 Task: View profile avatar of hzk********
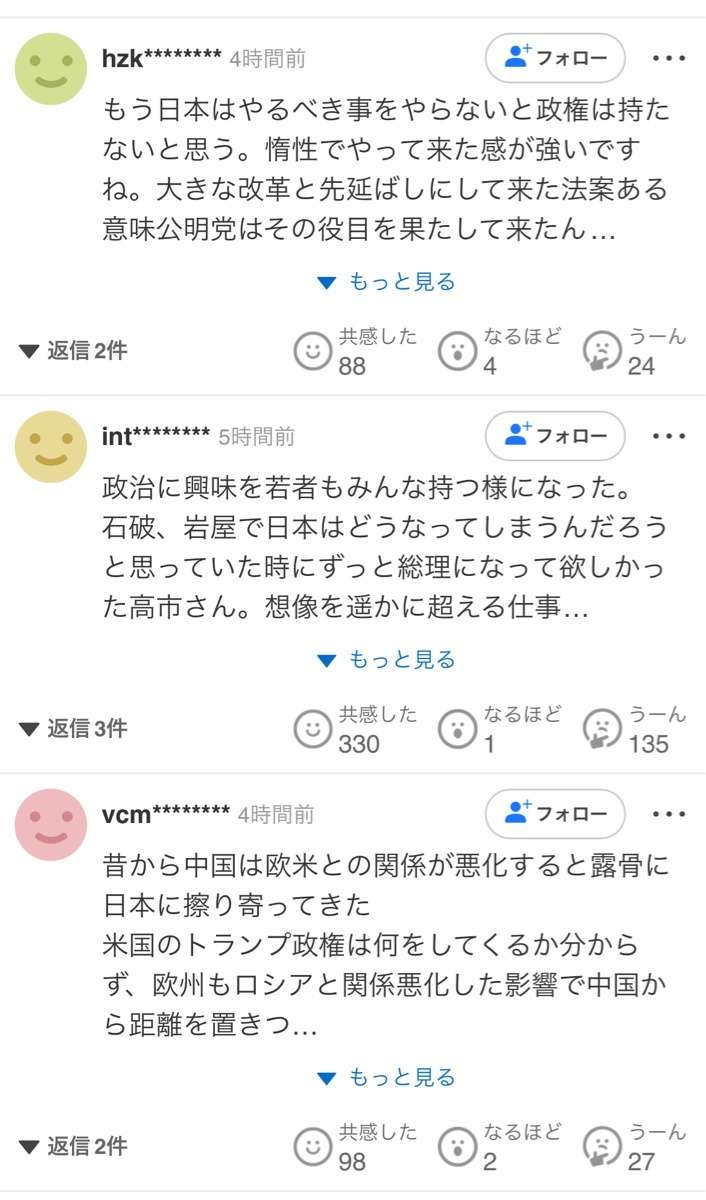pos(51,69)
